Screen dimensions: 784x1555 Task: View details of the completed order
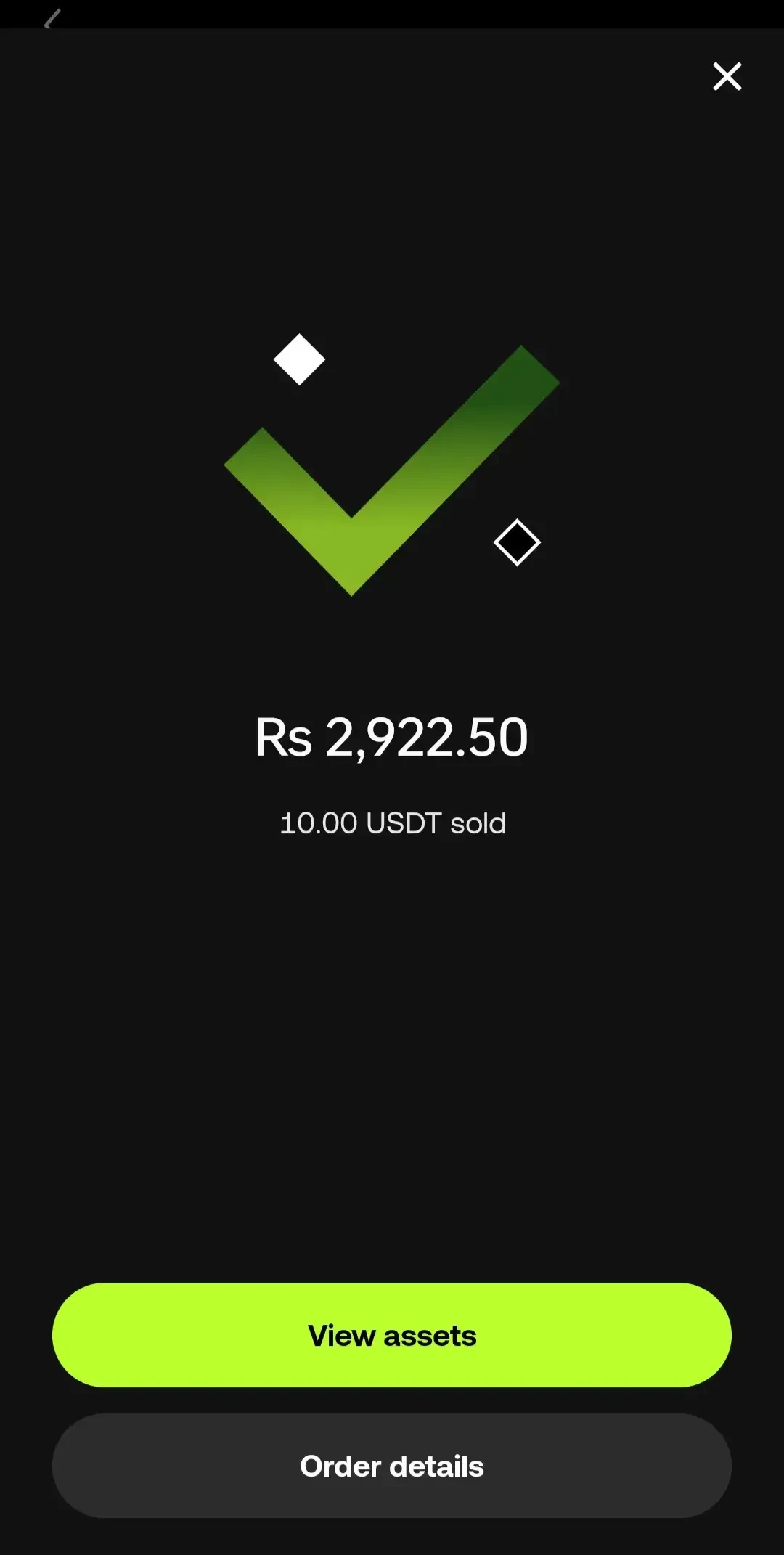[x=392, y=1466]
